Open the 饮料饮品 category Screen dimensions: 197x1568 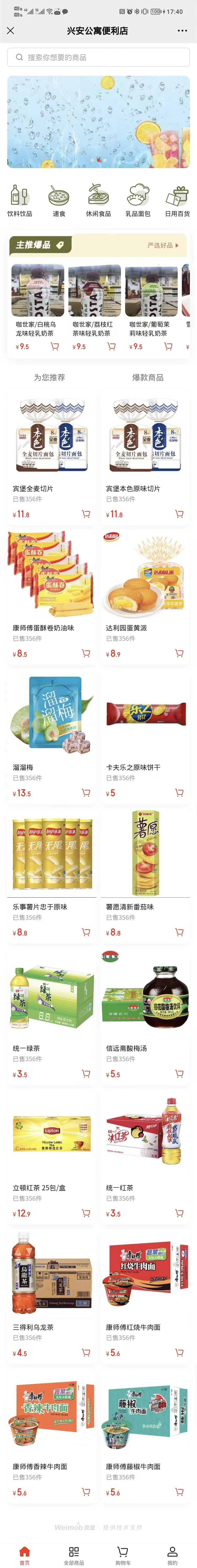tap(19, 200)
